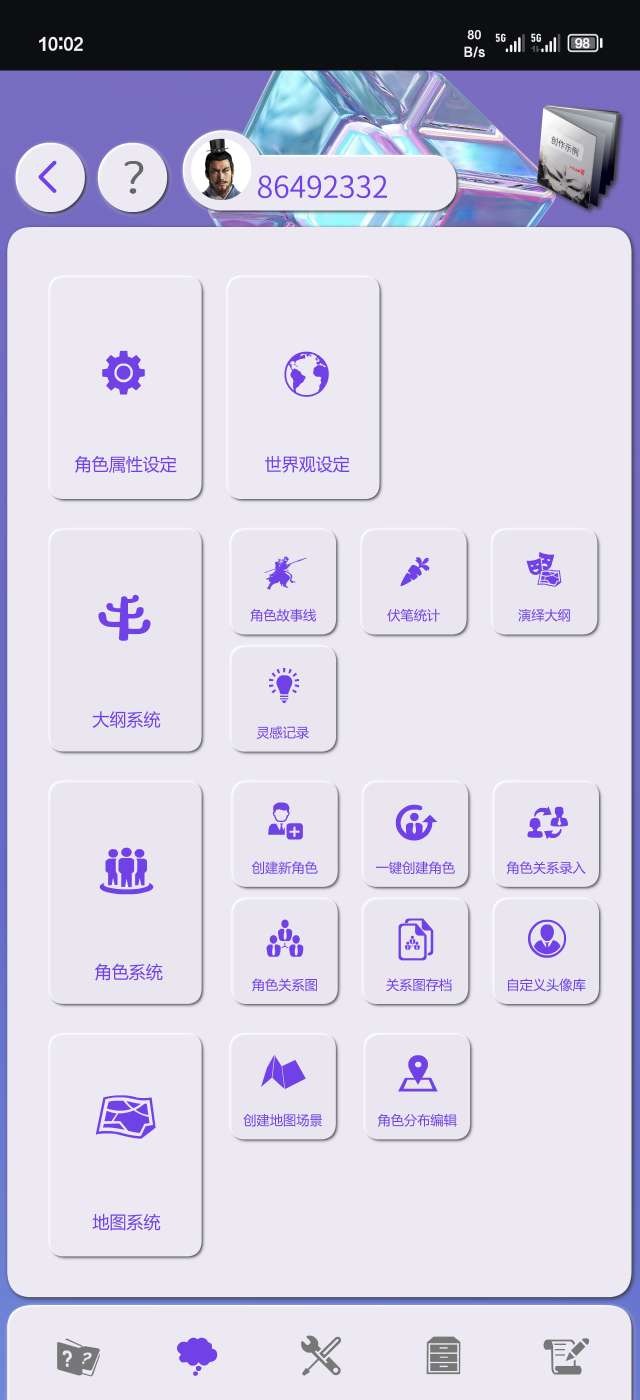640x1400 pixels.
Task: Open the profile 86492332
Action: (x=320, y=184)
